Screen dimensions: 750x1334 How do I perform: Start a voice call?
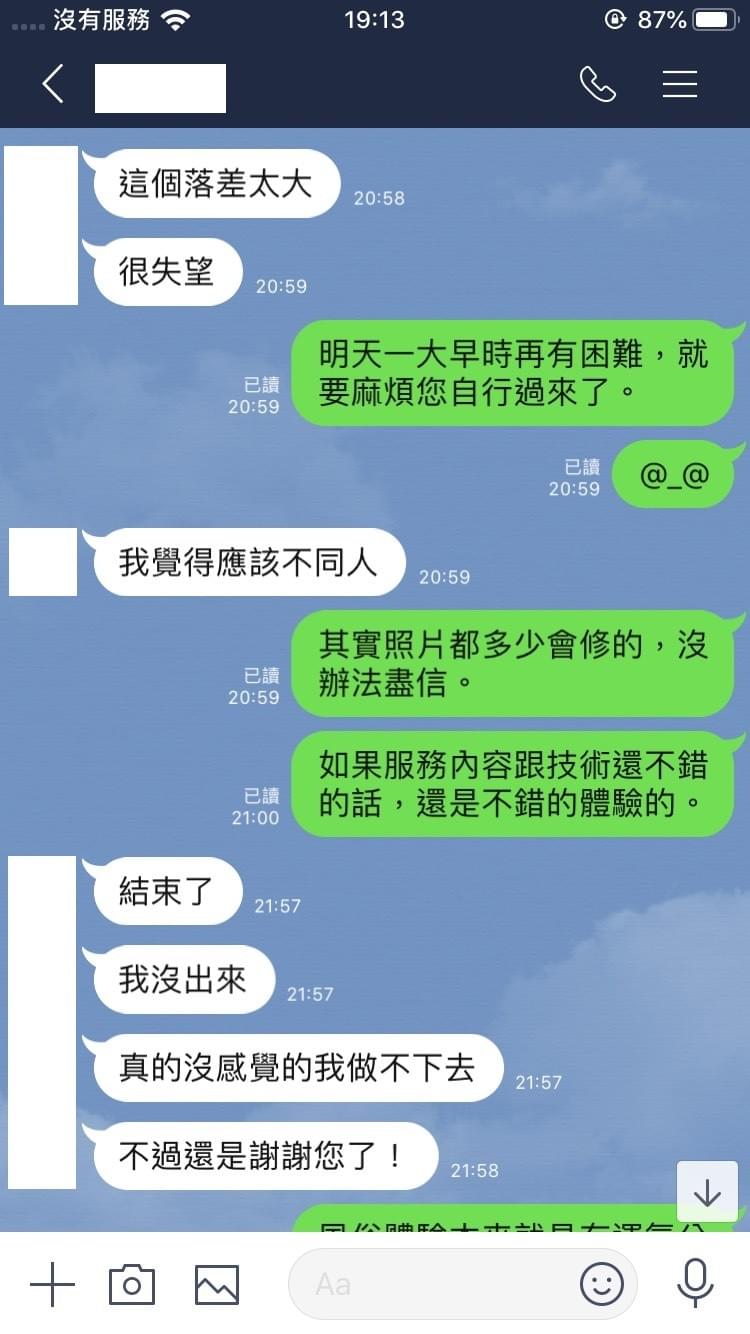pos(597,85)
